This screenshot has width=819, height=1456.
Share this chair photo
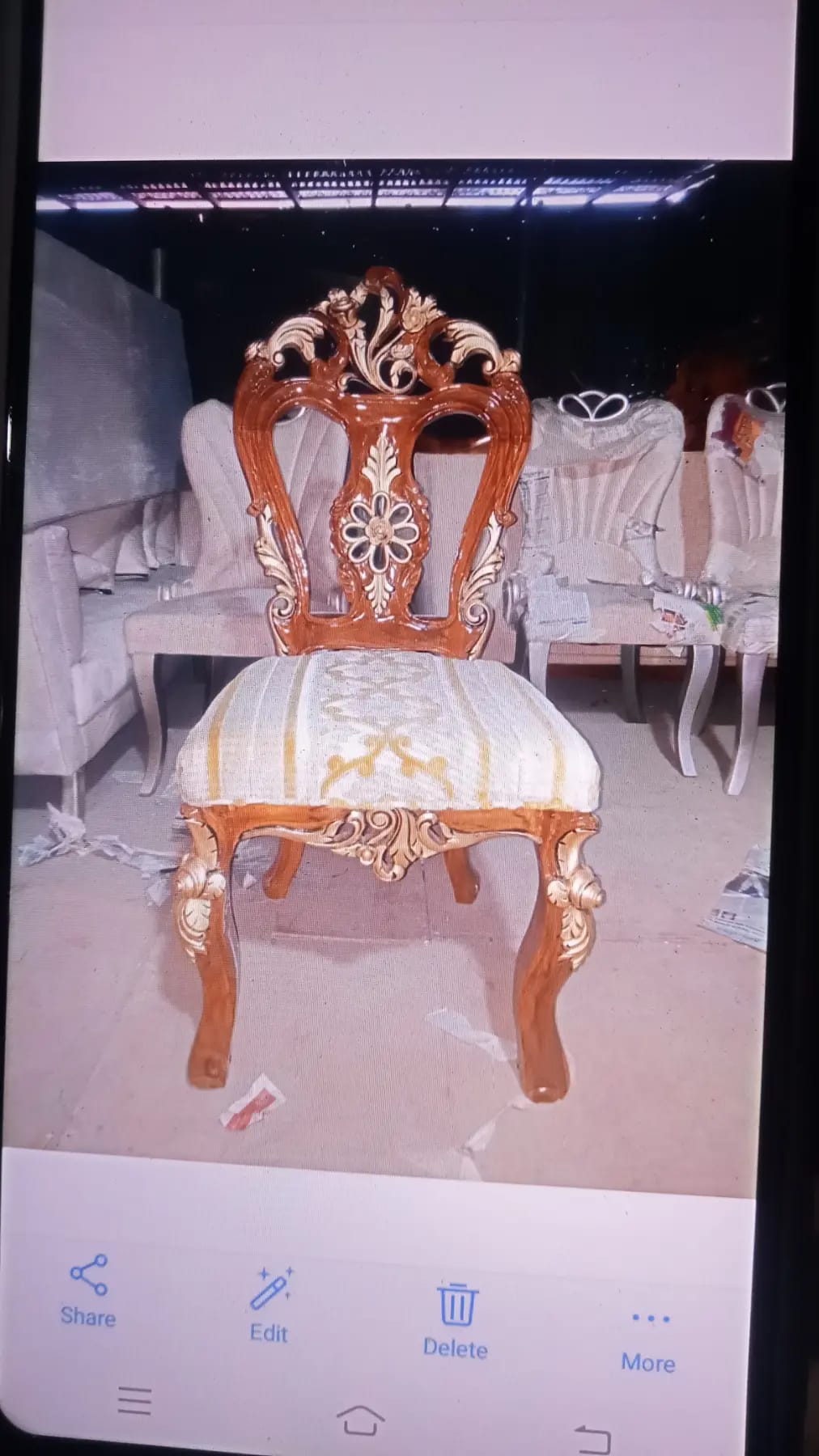(88, 1291)
